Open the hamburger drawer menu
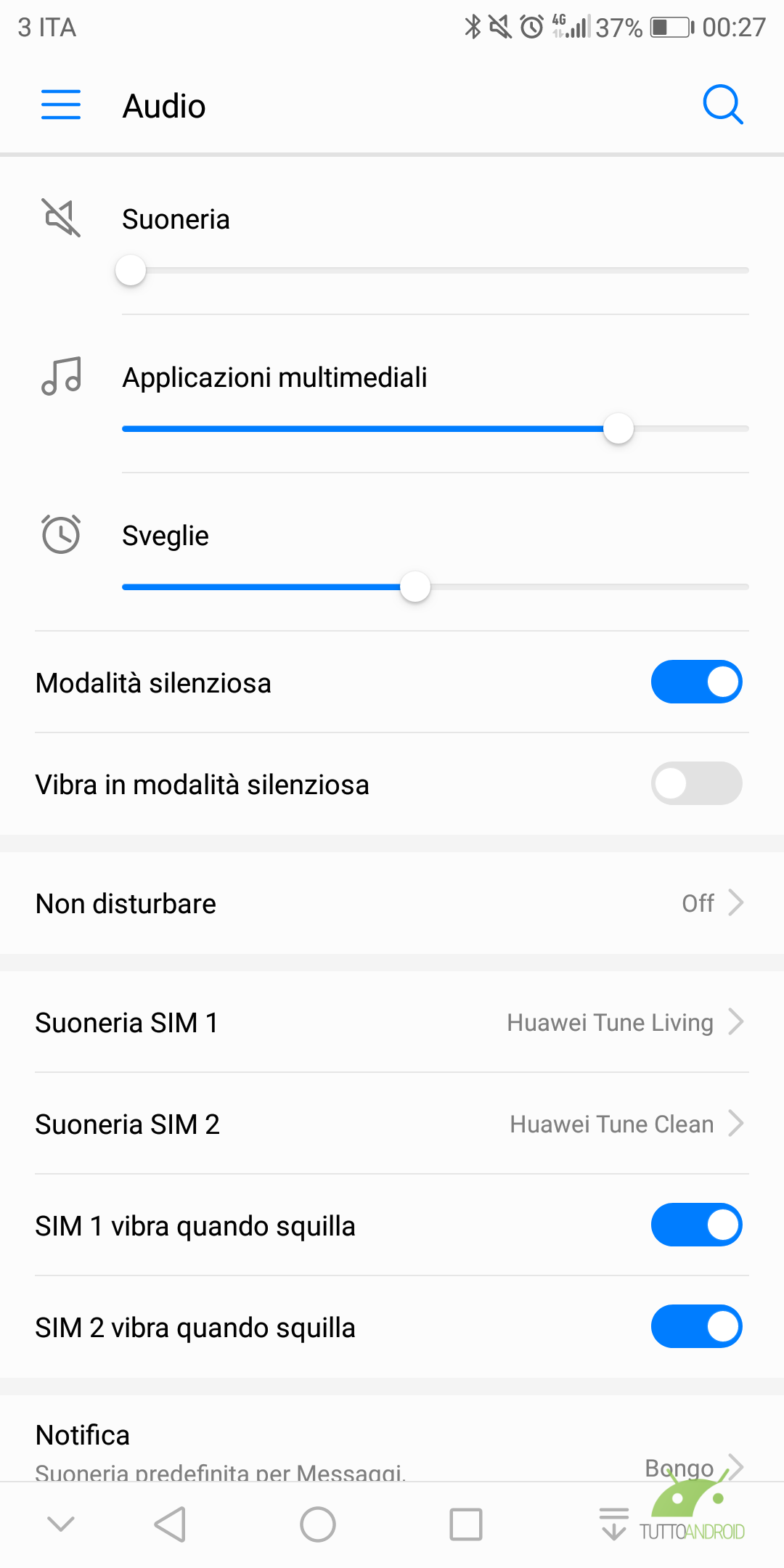Viewport: 784px width, 1568px height. (x=61, y=105)
